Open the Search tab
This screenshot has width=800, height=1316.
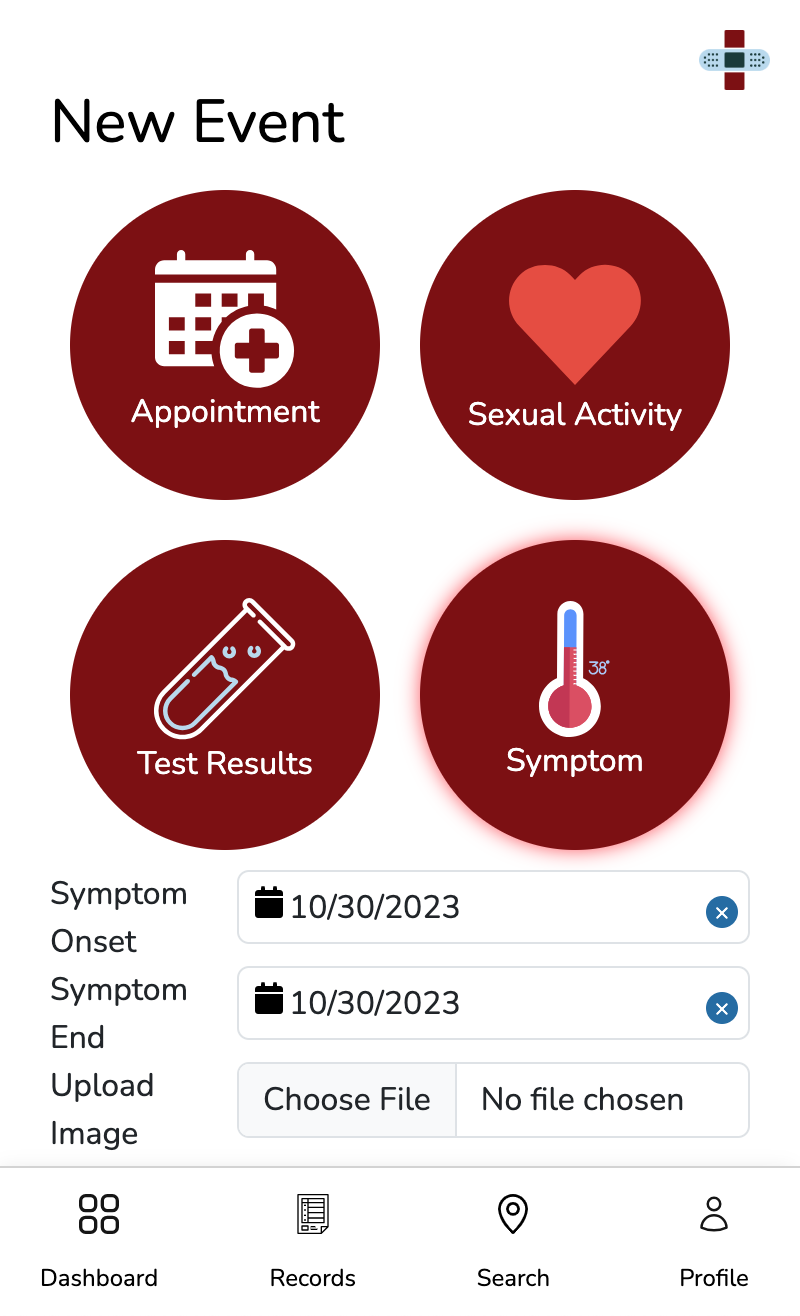[x=513, y=1240]
